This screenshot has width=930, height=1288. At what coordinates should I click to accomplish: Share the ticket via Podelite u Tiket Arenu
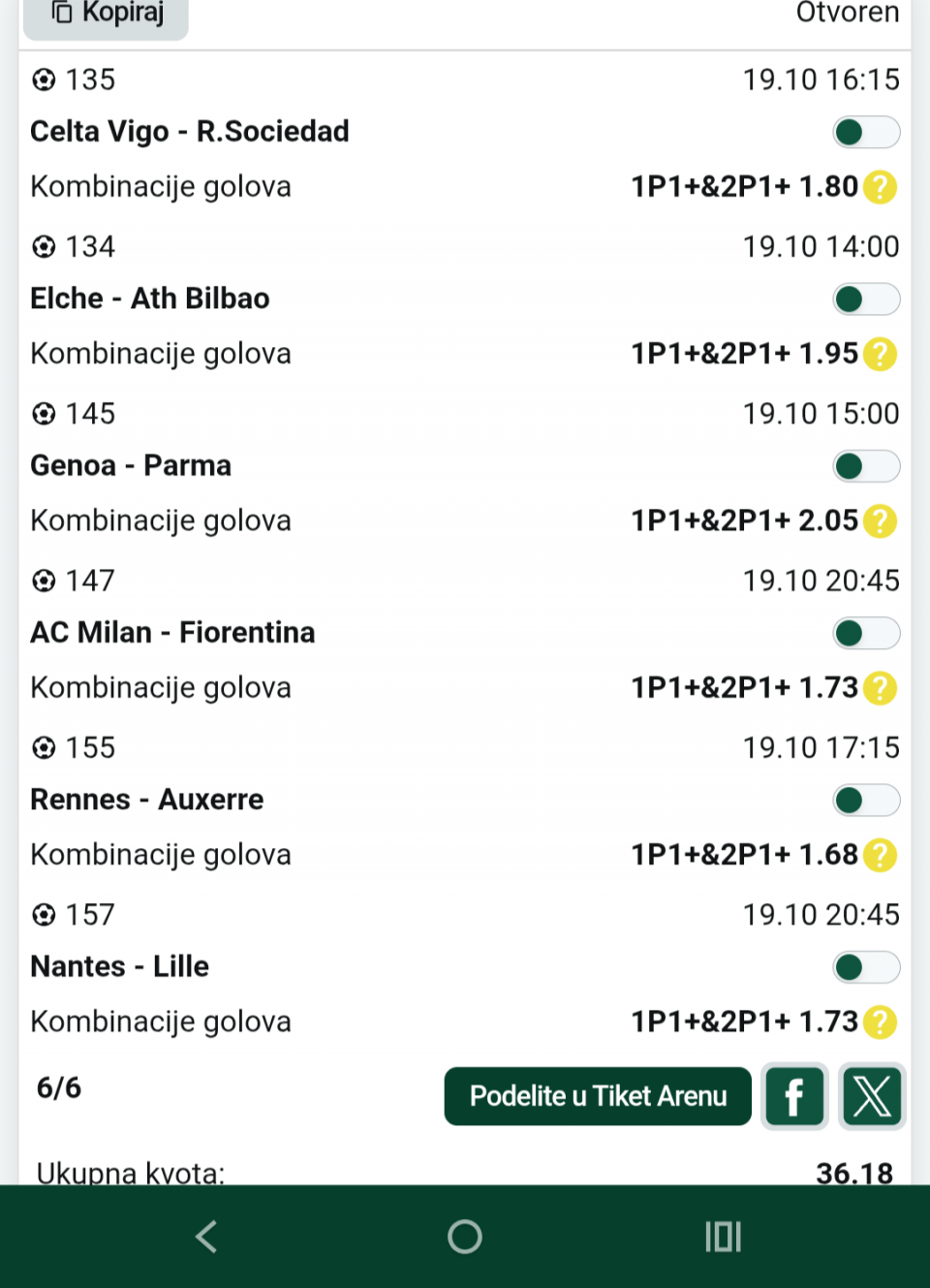[598, 1096]
